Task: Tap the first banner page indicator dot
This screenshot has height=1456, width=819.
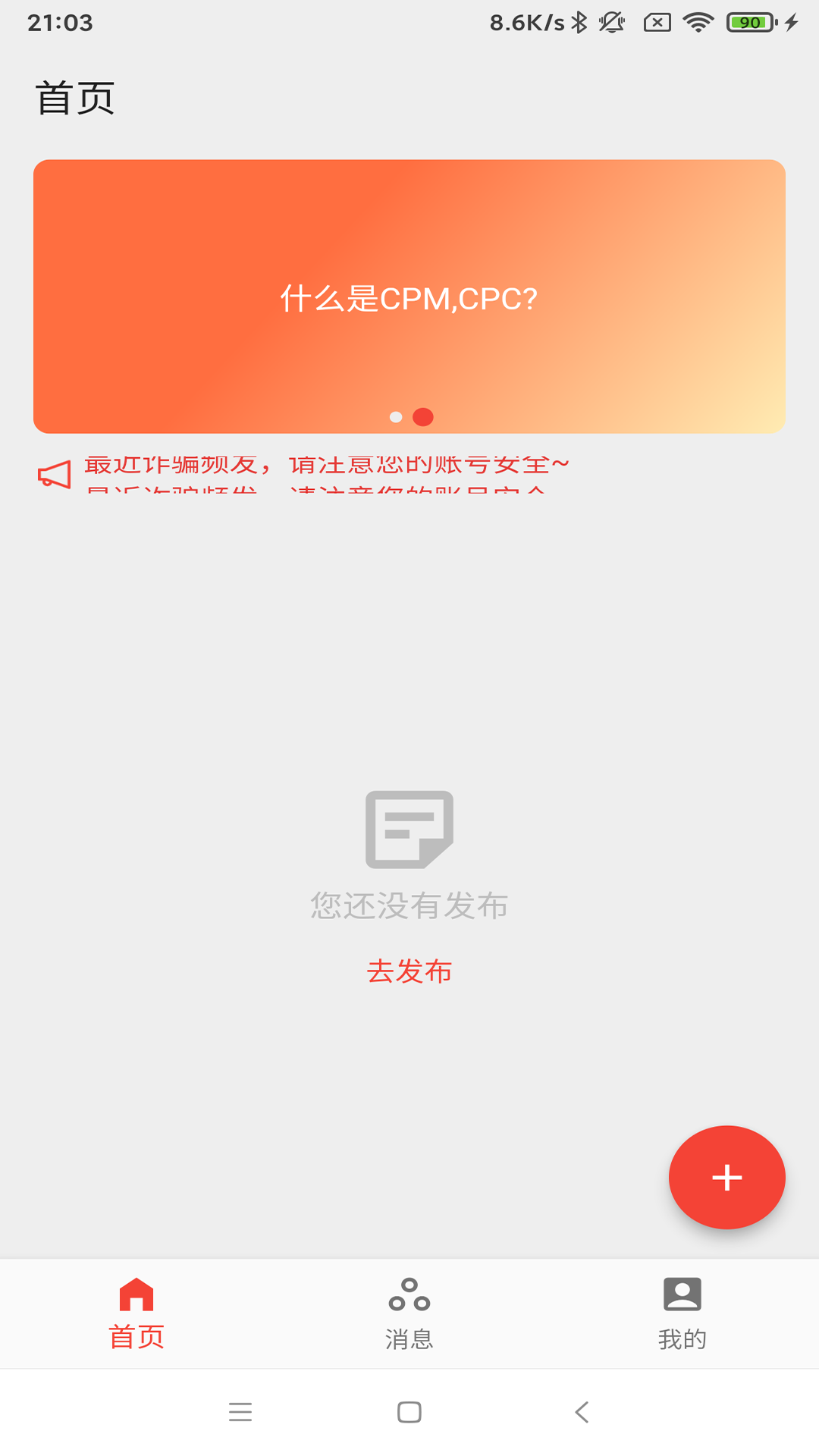Action: click(x=396, y=417)
